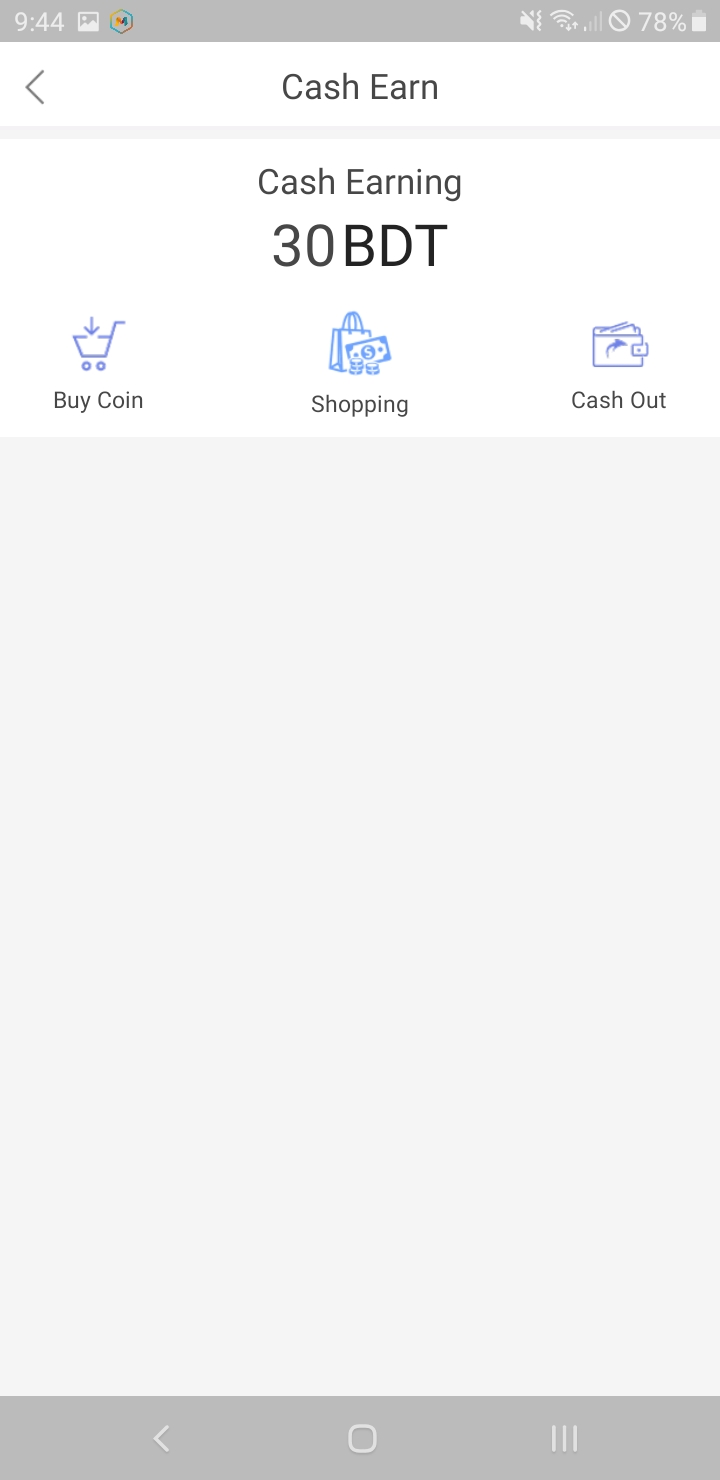Open the Shopping option
720x1480 pixels.
point(360,364)
